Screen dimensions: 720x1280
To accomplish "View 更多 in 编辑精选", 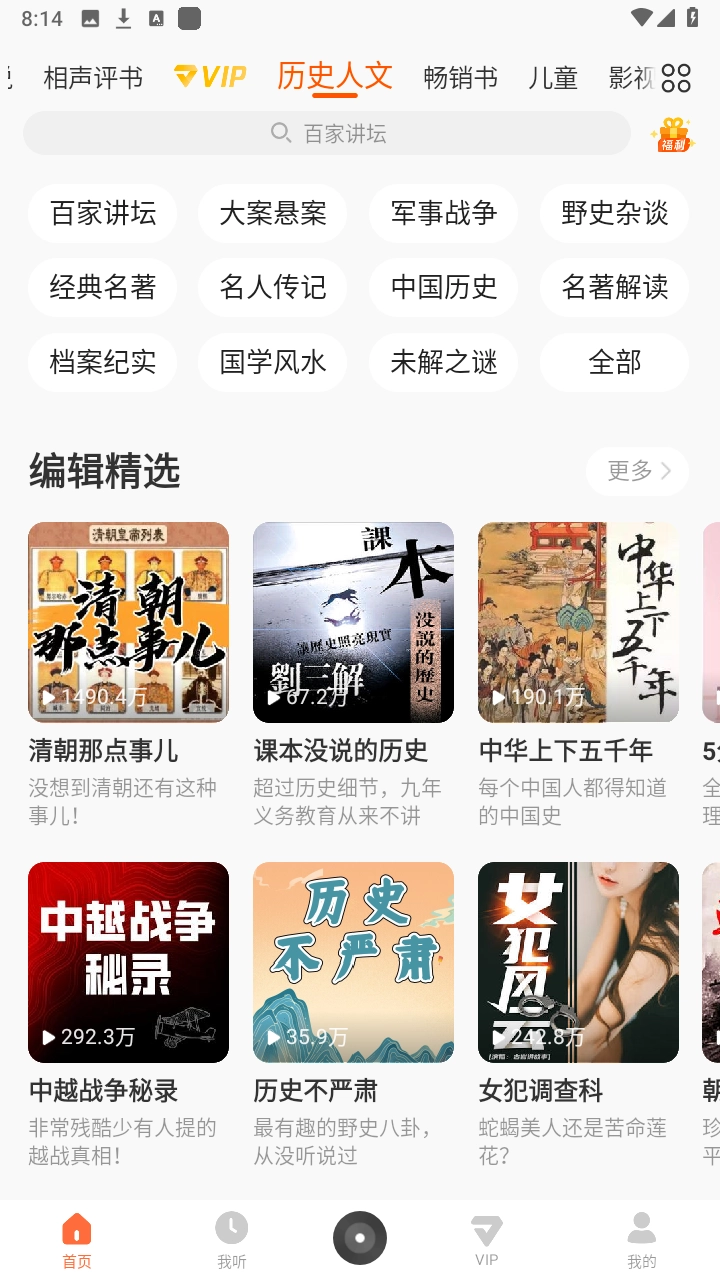I will 637,471.
